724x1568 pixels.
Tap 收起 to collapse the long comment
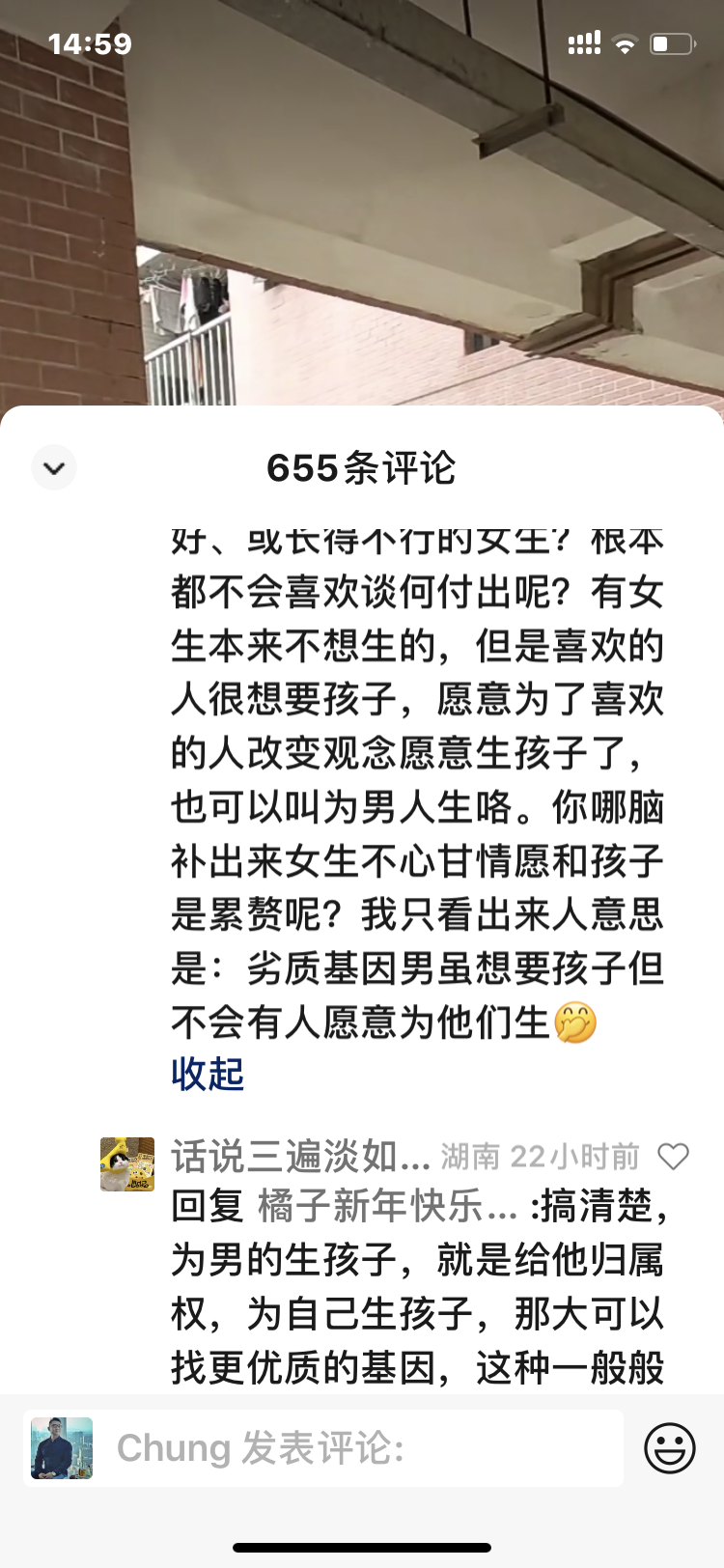(208, 1074)
